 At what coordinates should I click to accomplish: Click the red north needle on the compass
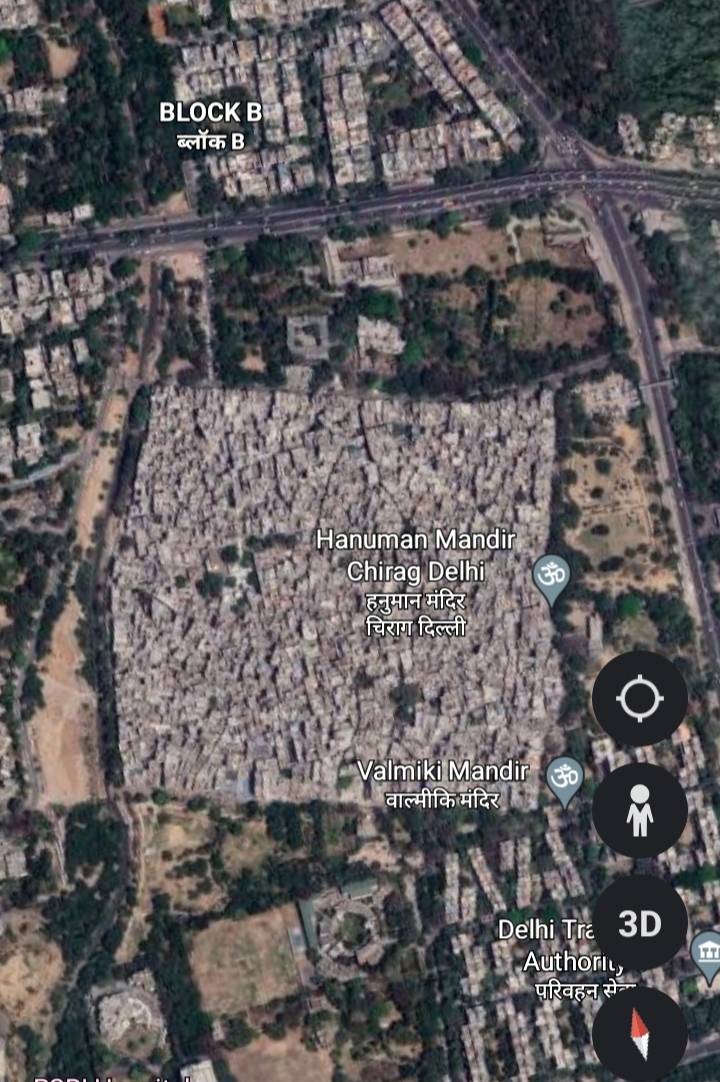[x=637, y=1023]
